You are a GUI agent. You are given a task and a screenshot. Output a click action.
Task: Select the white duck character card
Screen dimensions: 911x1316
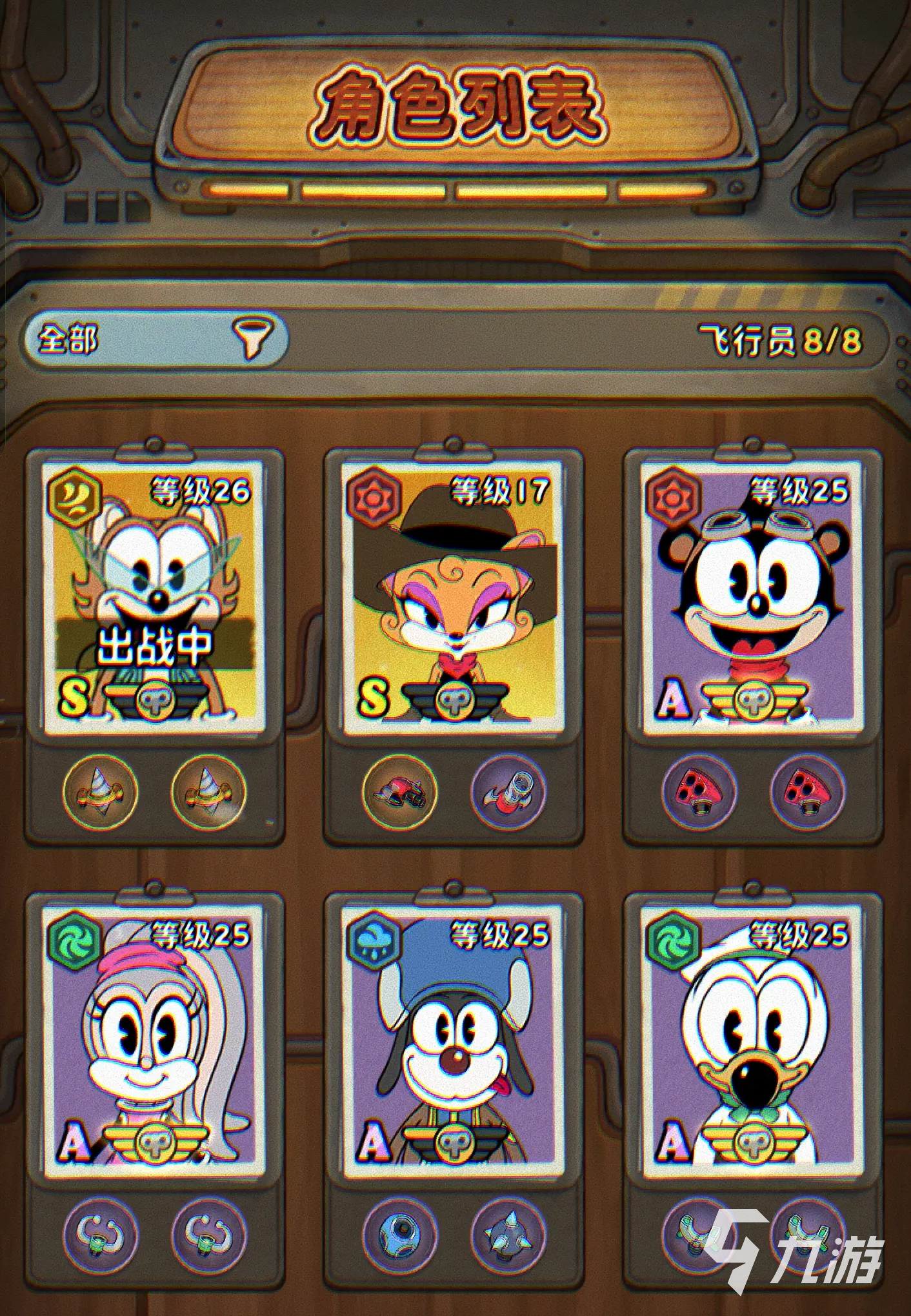coord(752,1040)
